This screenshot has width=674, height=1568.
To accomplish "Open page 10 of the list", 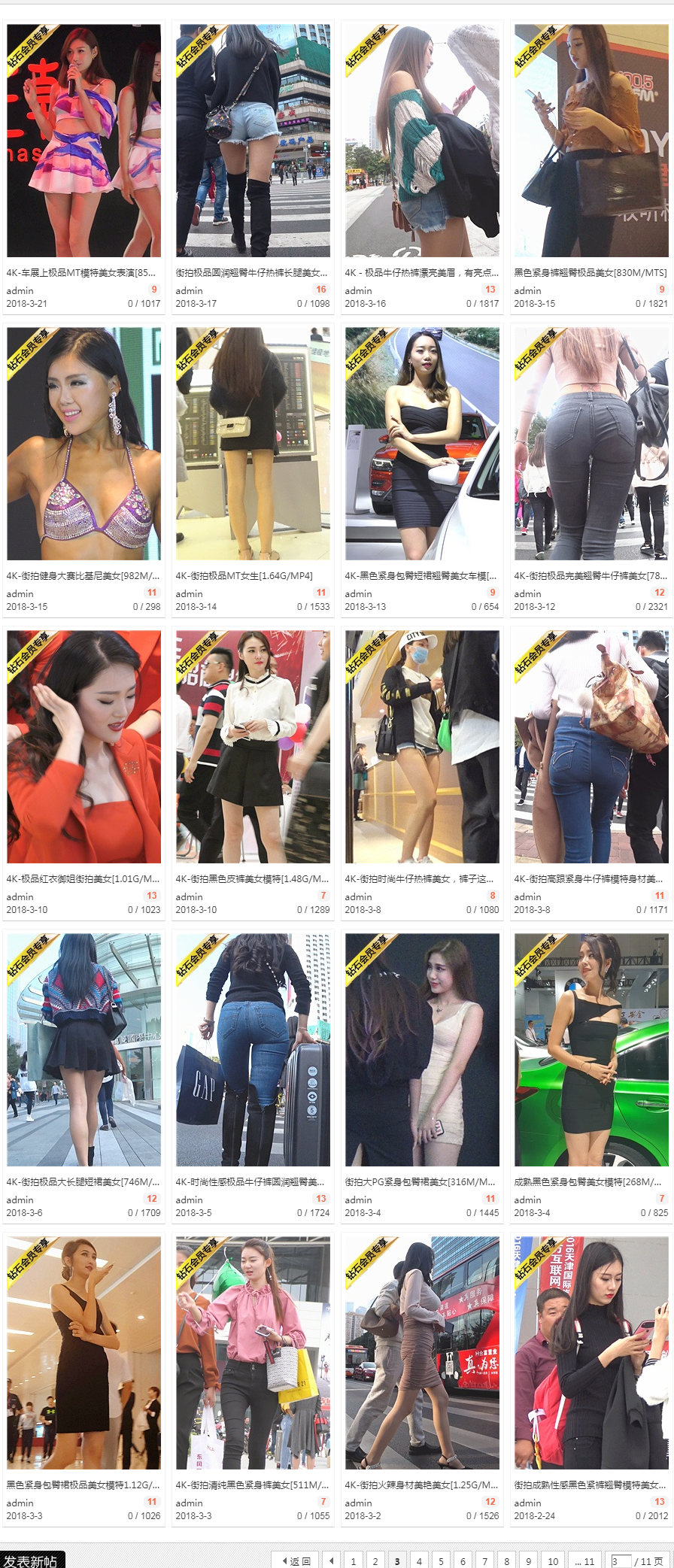I will click(x=553, y=1561).
